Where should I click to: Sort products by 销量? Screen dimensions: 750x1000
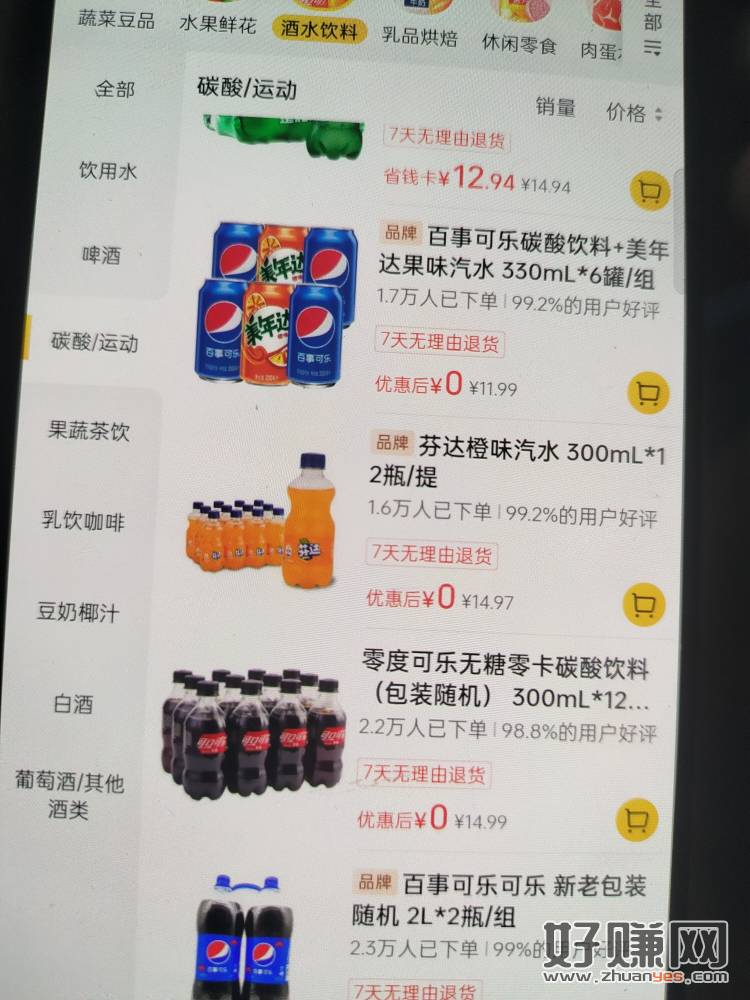(x=555, y=108)
